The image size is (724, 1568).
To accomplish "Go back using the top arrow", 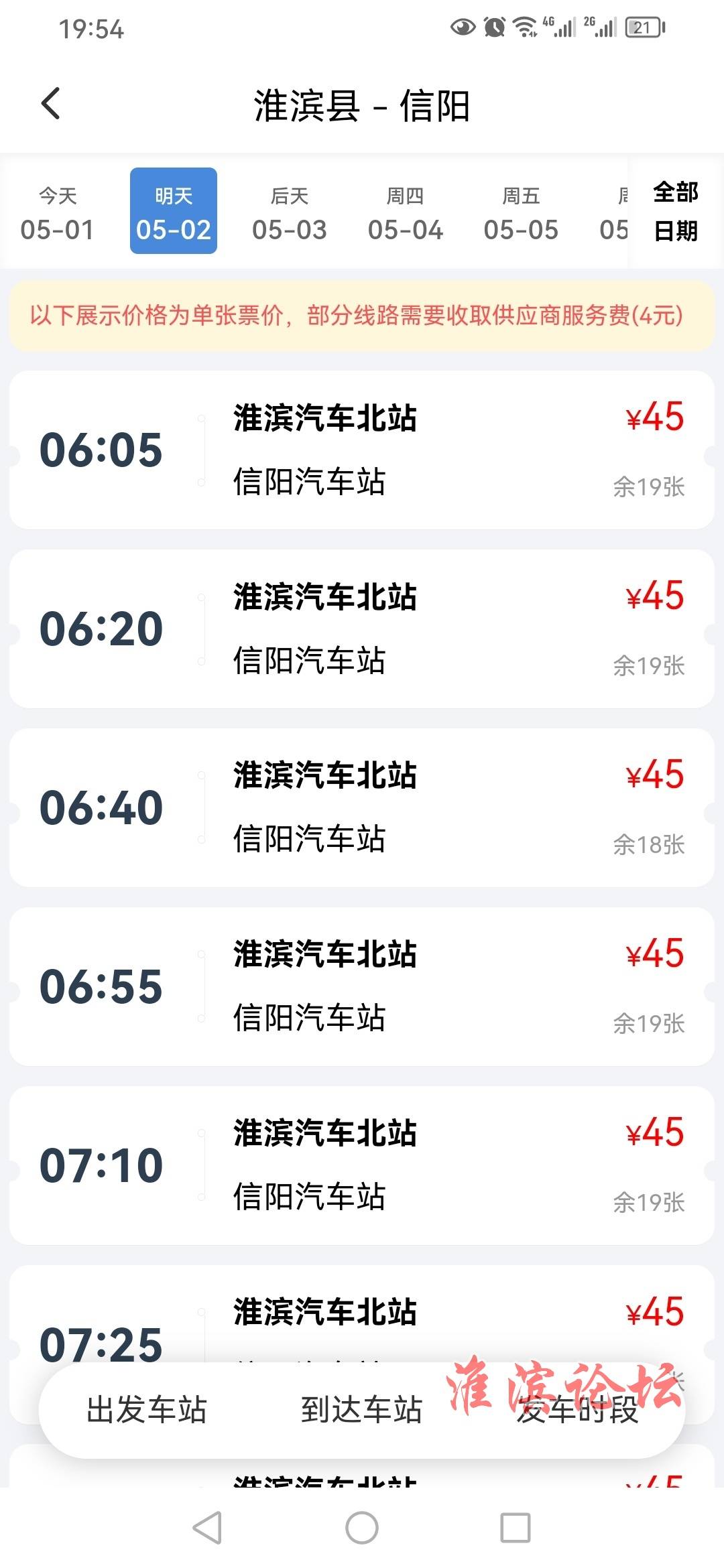I will tap(51, 105).
